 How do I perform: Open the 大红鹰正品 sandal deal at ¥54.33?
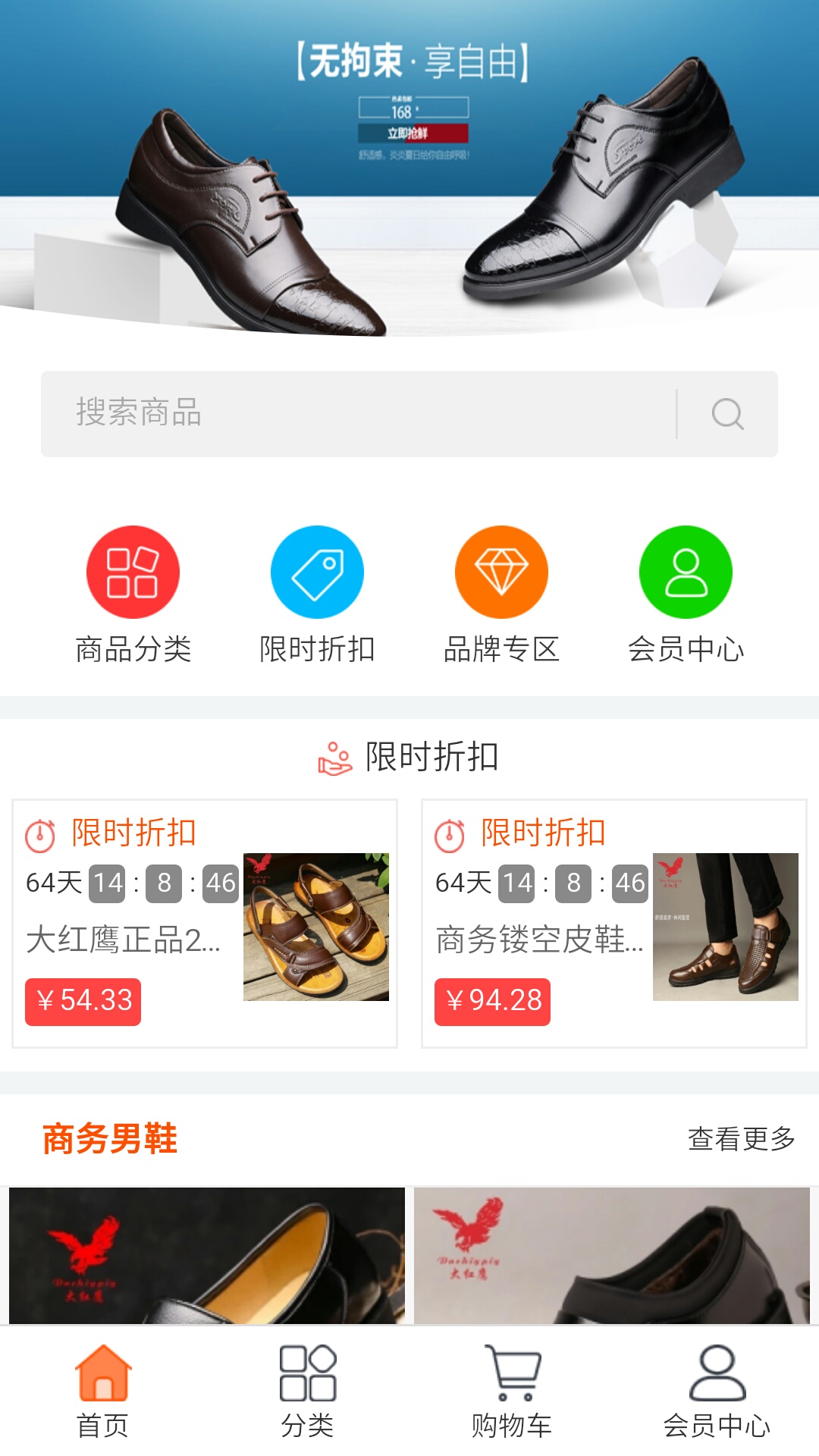[x=205, y=924]
